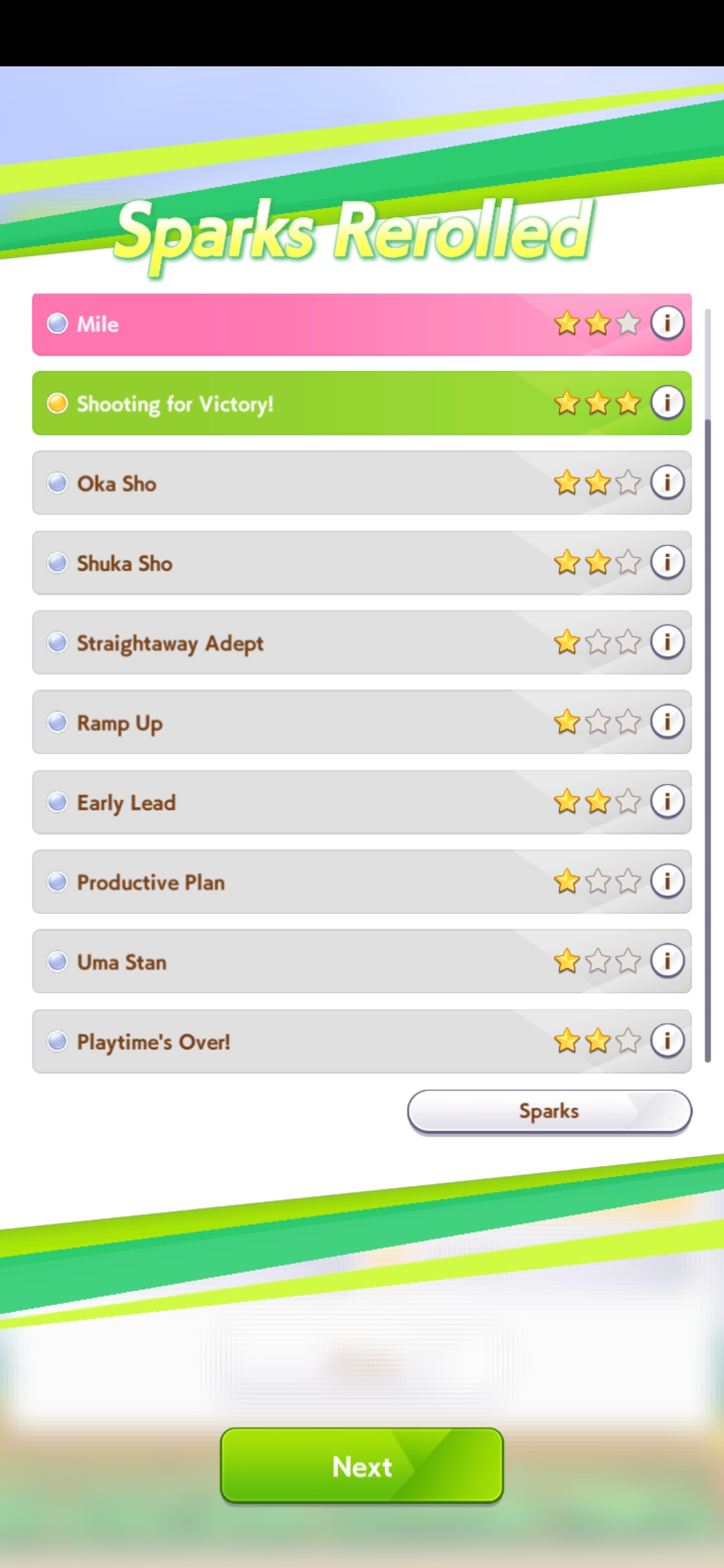The image size is (724, 1568).
Task: Open the Sparks button
Action: coord(549,1112)
